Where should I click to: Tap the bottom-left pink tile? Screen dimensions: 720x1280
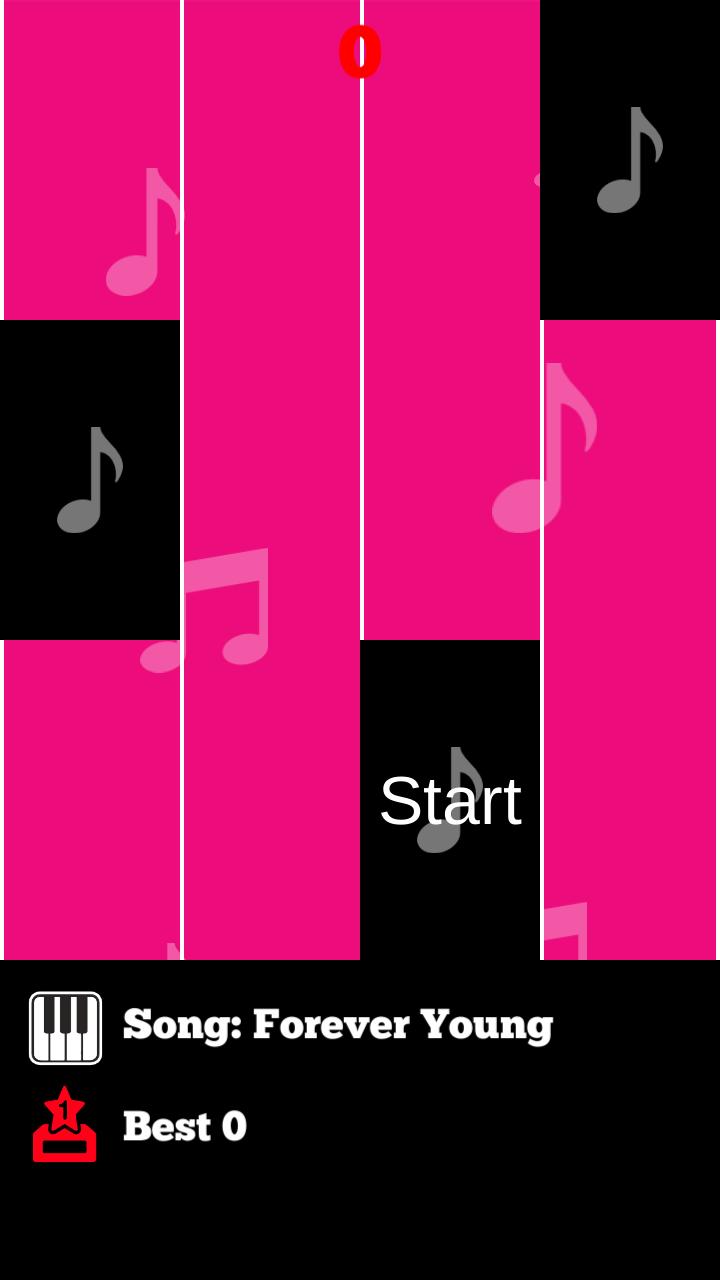90,800
